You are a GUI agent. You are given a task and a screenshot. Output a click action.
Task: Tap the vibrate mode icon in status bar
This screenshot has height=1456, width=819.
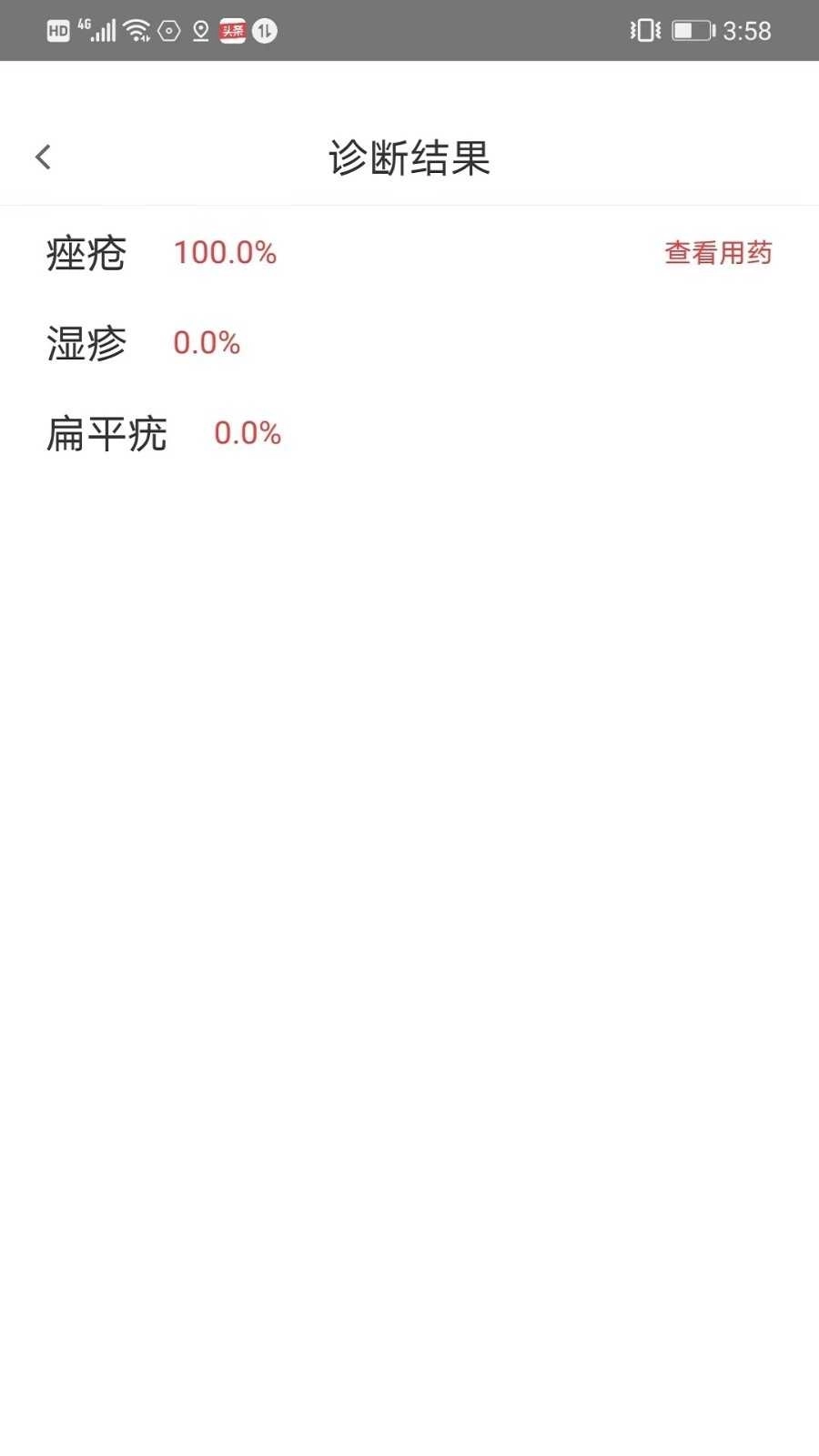643,30
